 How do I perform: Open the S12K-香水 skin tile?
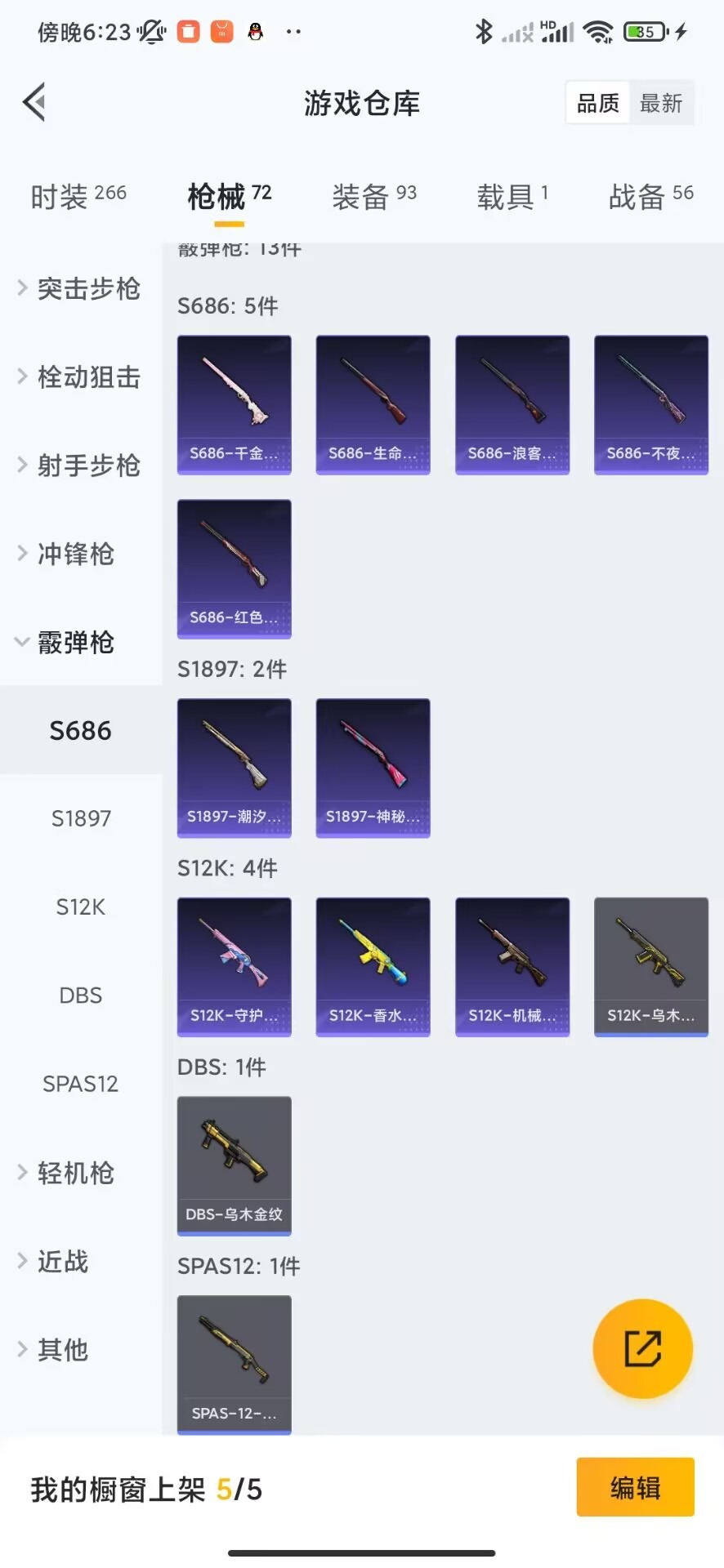[373, 967]
